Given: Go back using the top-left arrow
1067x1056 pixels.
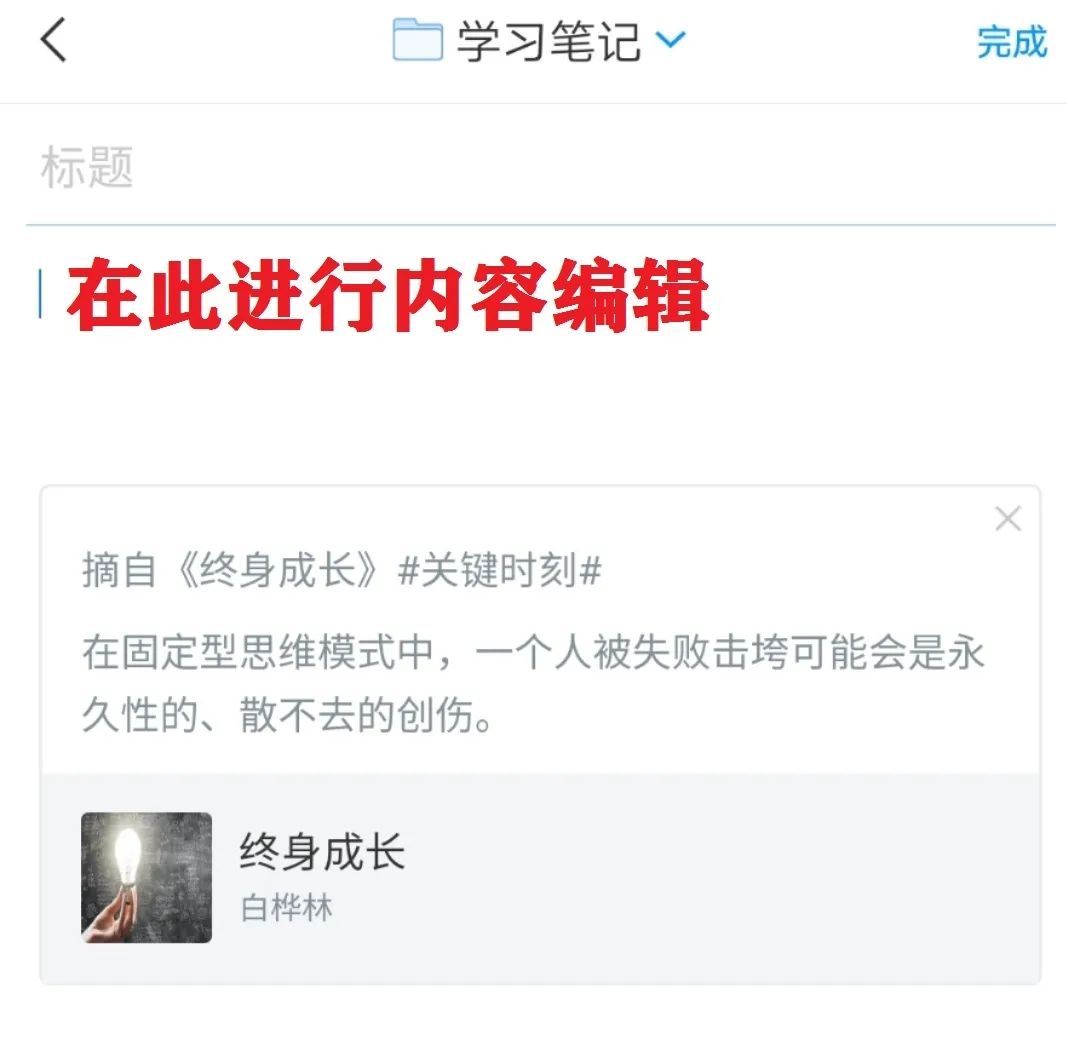Looking at the screenshot, I should click(53, 42).
